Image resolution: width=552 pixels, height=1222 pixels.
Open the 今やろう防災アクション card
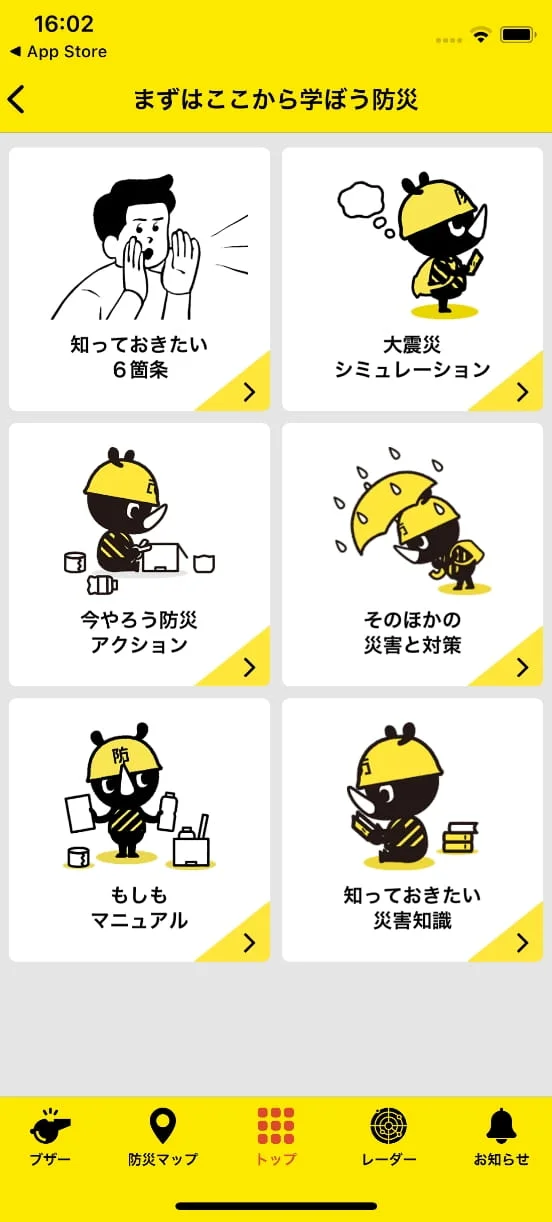[x=139, y=554]
